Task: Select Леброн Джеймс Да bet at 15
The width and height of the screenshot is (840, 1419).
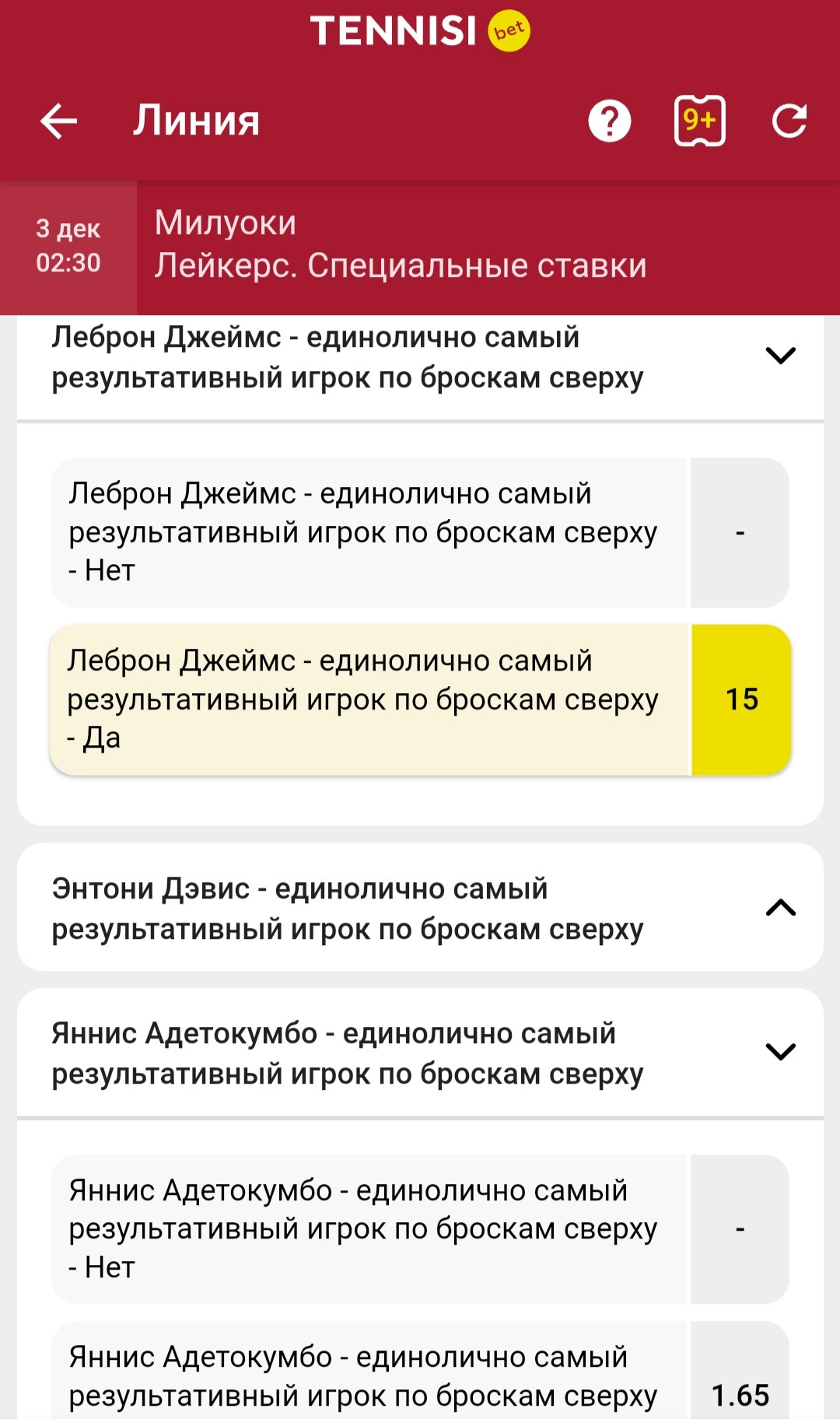Action: 740,699
